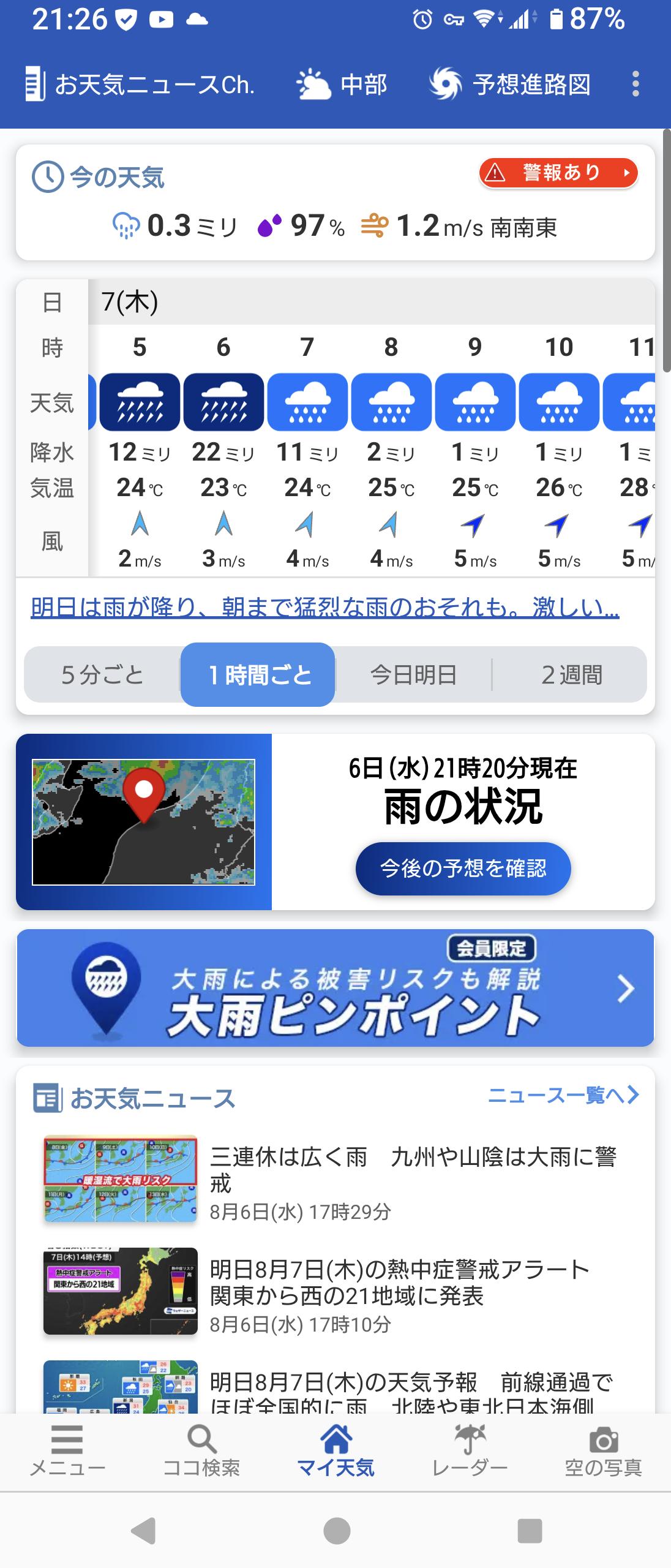Go to ニュース一覧へ news list
The width and height of the screenshot is (671, 1568).
point(563,1096)
